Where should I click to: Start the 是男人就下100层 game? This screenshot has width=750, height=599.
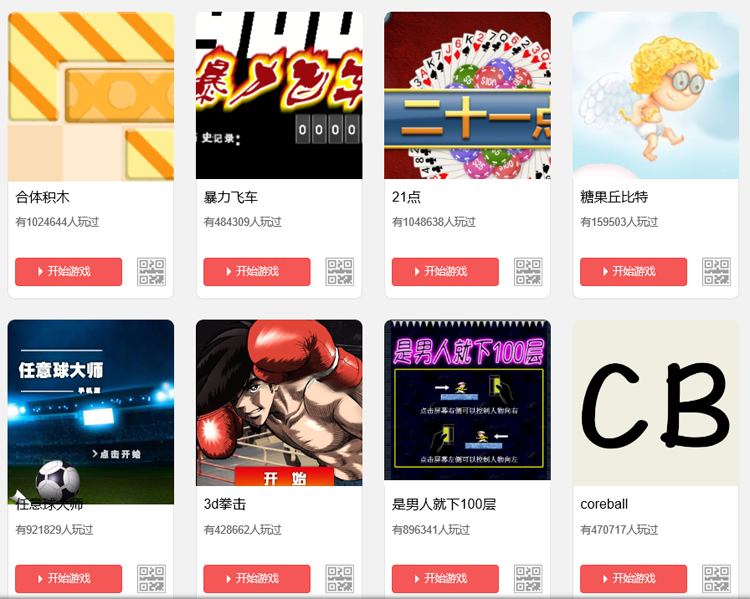(x=445, y=578)
